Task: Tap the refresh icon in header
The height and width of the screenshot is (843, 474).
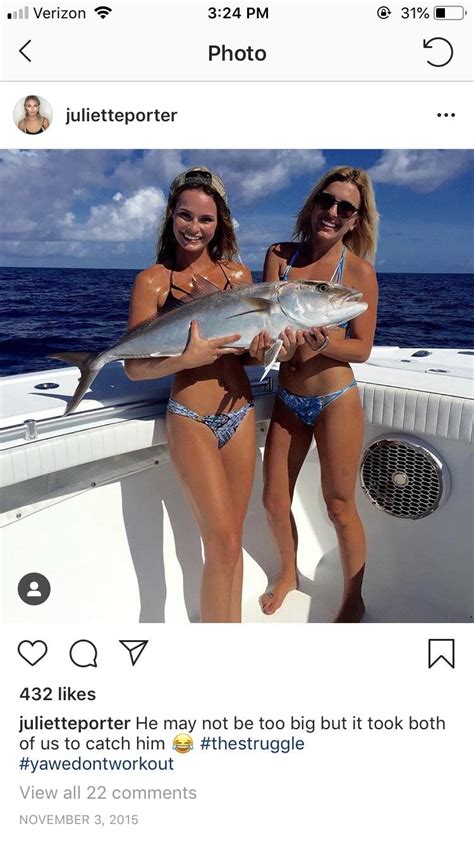Action: (x=438, y=52)
